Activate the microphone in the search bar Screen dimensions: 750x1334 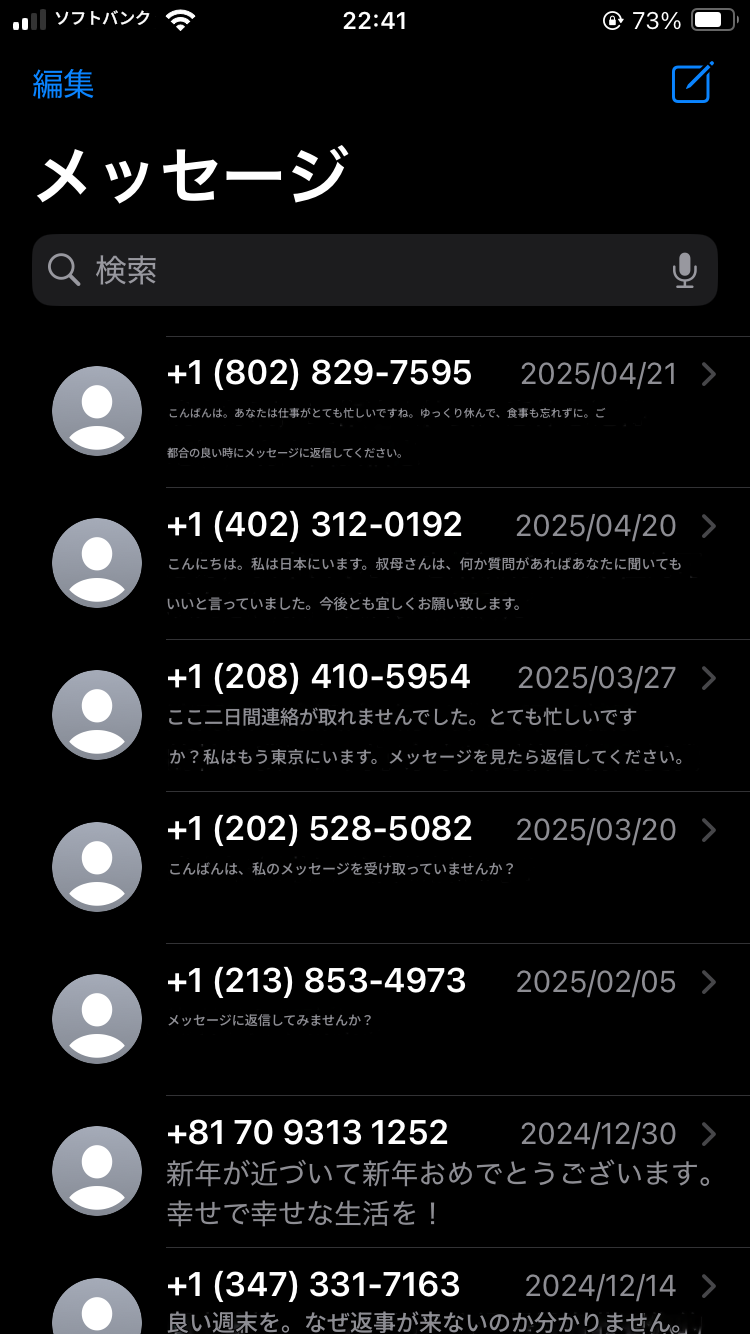685,270
